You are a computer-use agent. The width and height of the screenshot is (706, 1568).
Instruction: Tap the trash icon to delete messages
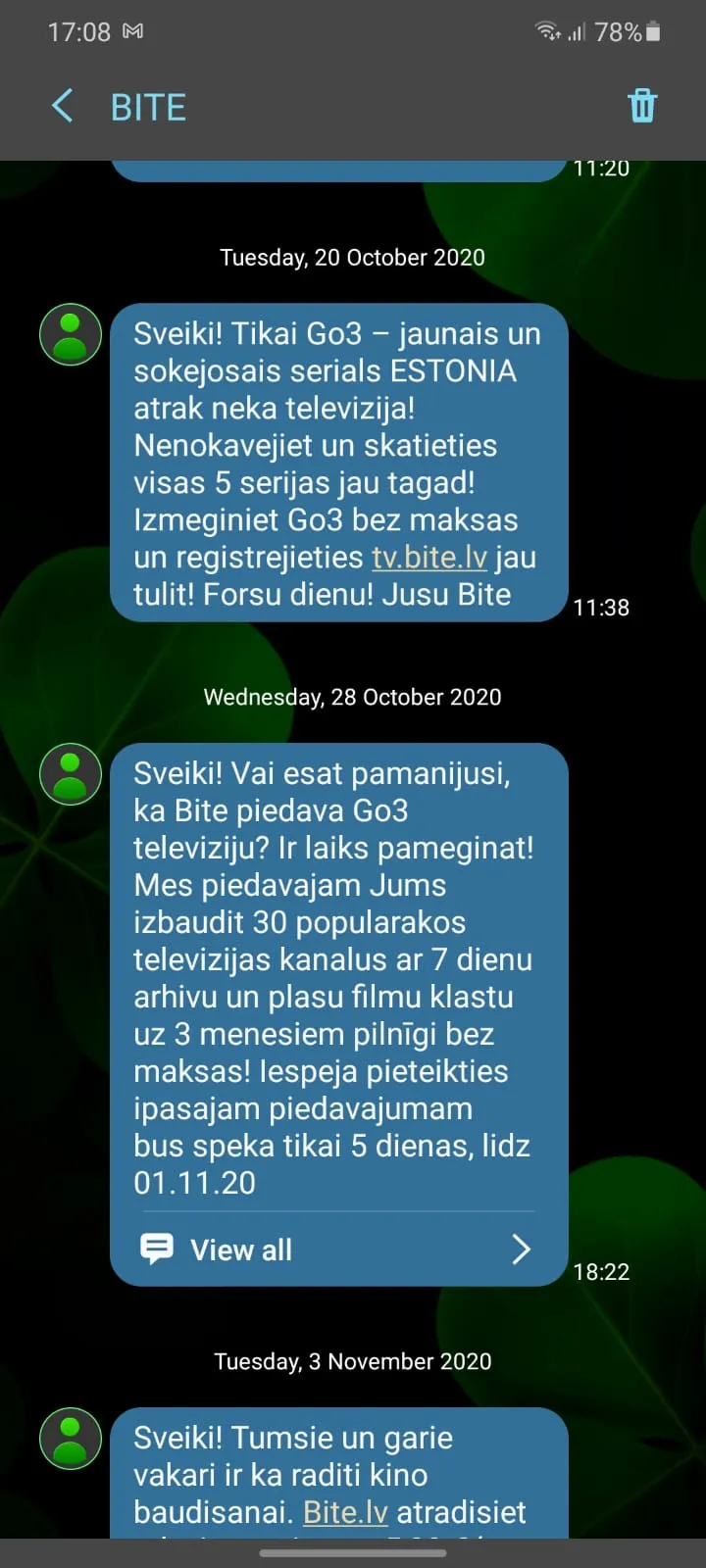pos(642,105)
